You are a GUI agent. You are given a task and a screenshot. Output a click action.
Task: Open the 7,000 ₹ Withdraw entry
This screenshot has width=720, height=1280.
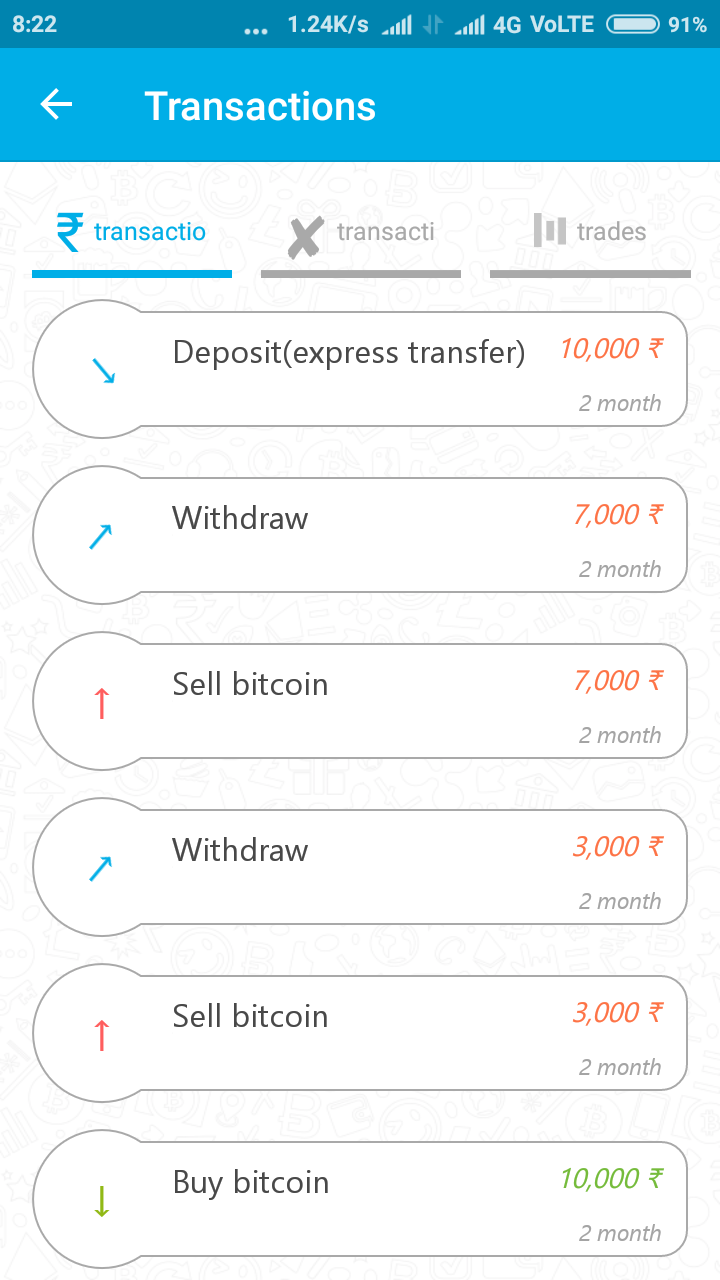point(360,537)
